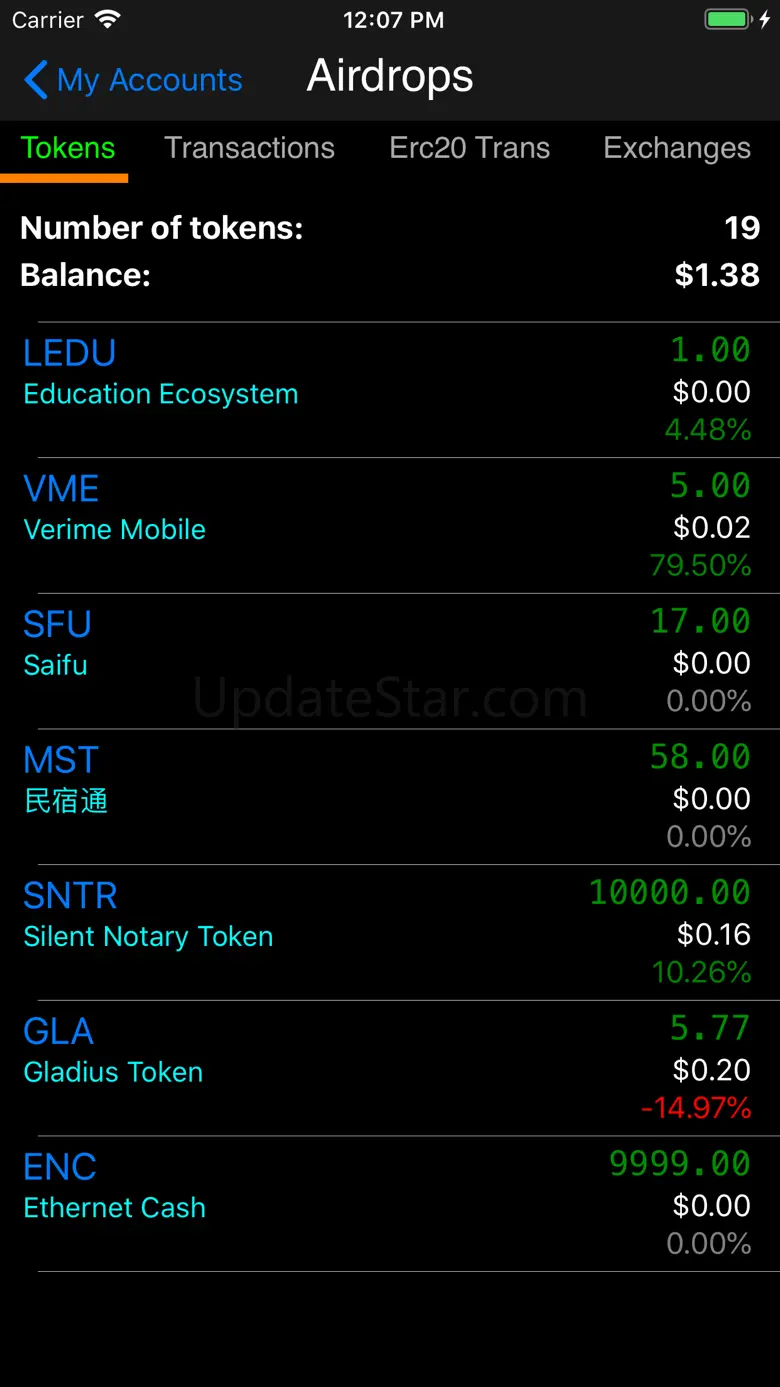Open the ENC Ethernet Cash token
780x1387 pixels.
390,1204
